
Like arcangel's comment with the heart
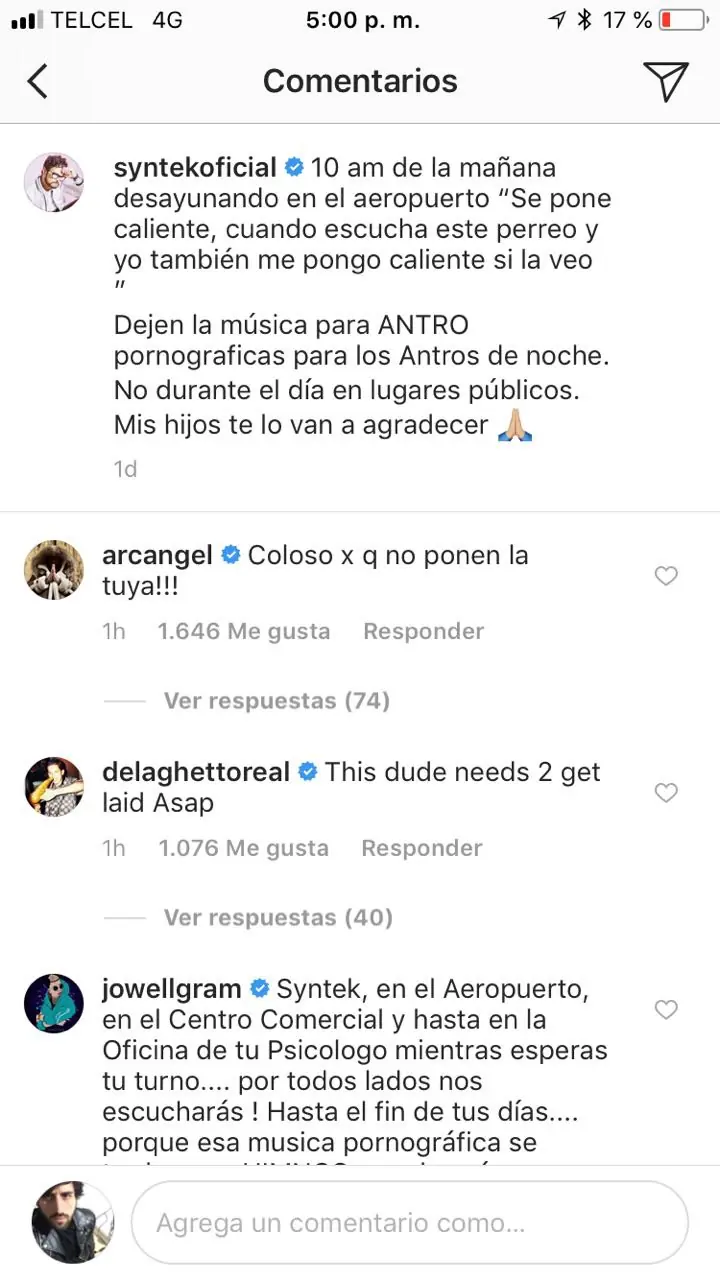pyautogui.click(x=666, y=576)
